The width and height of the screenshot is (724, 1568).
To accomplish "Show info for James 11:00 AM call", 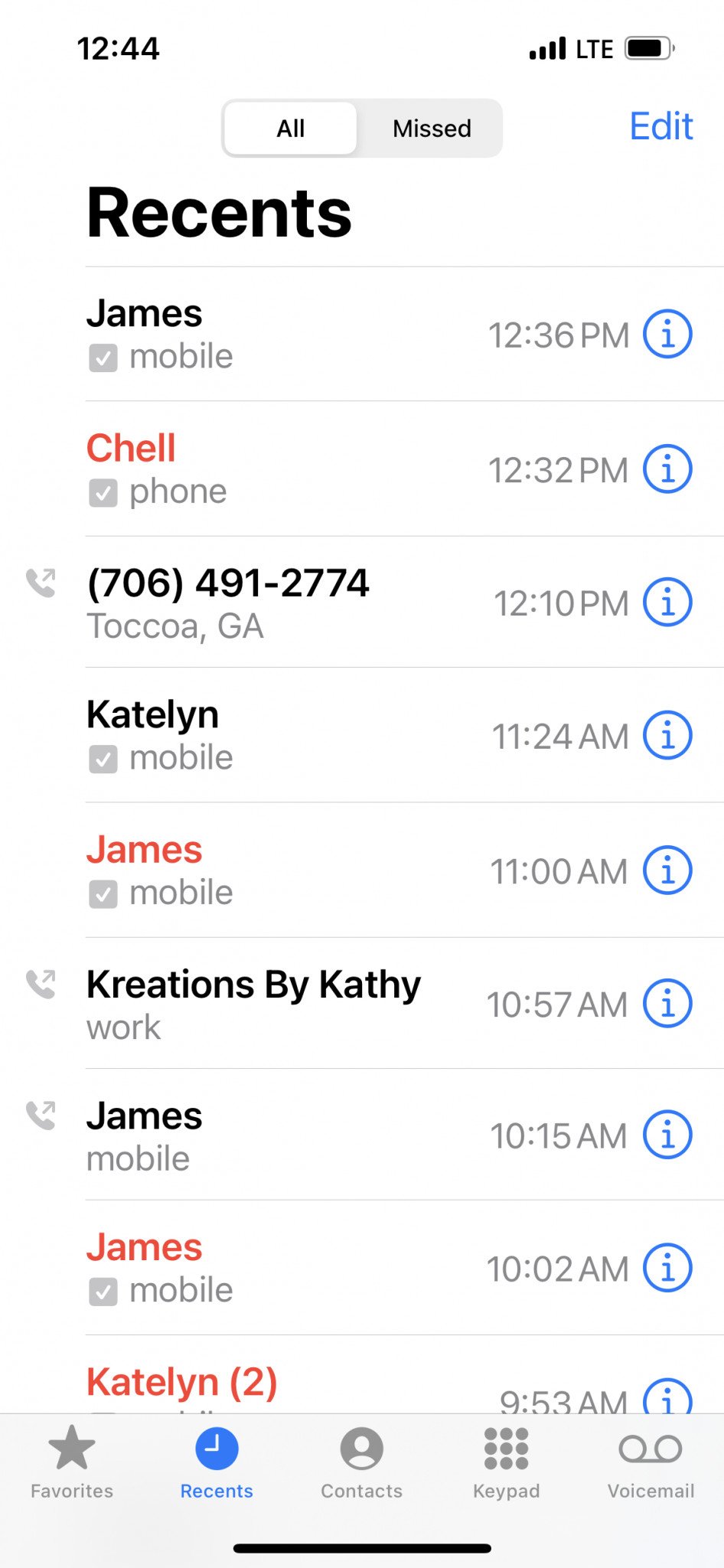I will (667, 871).
